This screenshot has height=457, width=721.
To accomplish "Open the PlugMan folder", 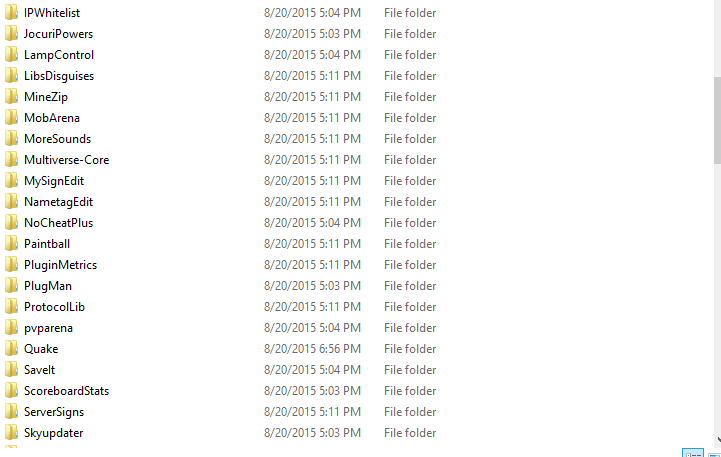I will click(x=48, y=286).
